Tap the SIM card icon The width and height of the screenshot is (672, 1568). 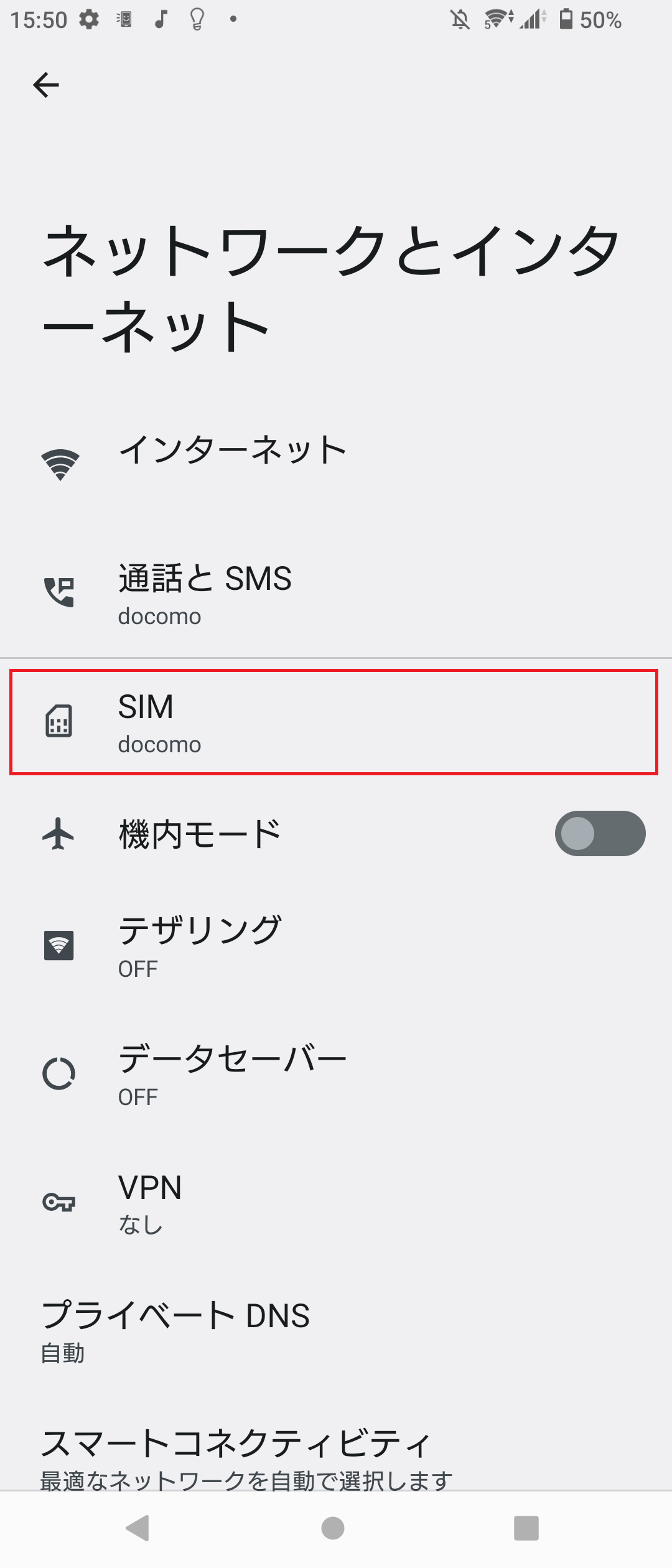58,722
